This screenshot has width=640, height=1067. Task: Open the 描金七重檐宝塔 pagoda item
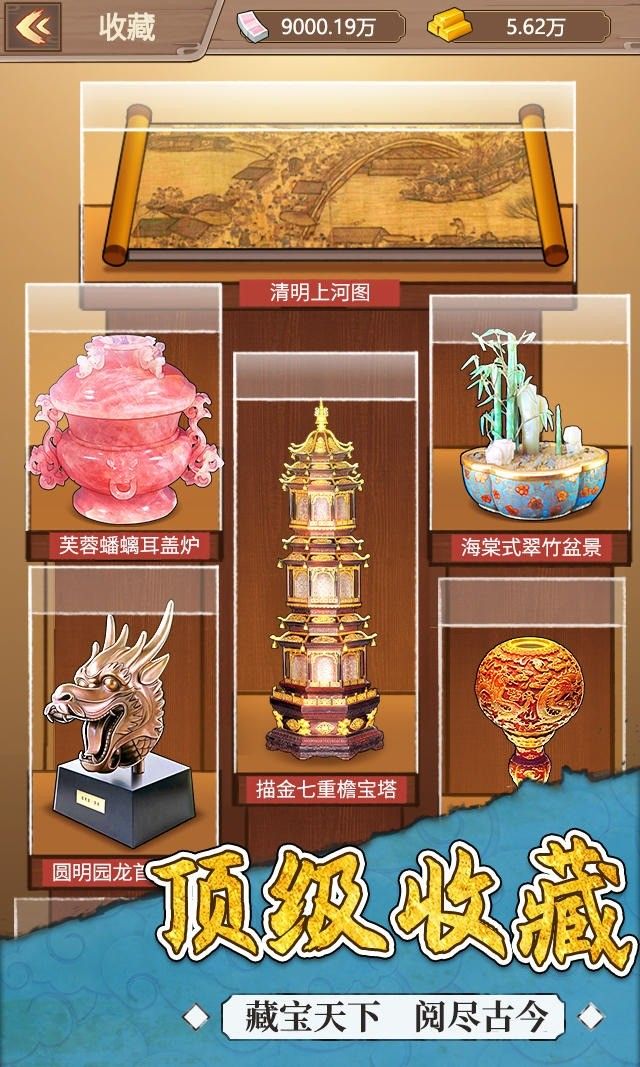coord(325,583)
